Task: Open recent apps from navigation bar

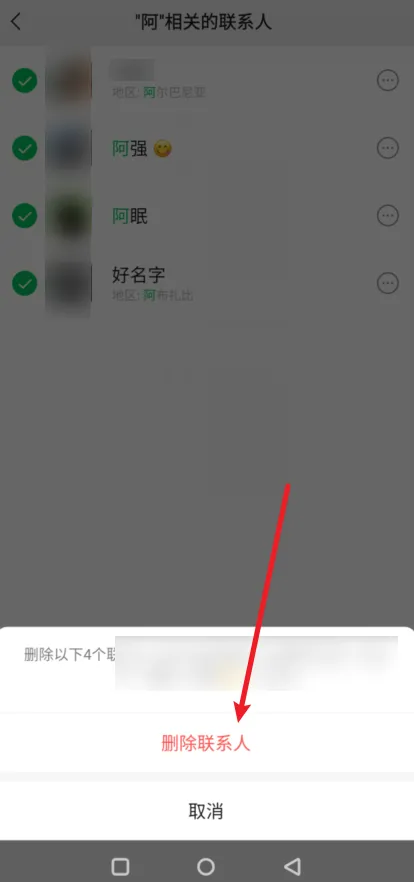Action: [120, 866]
